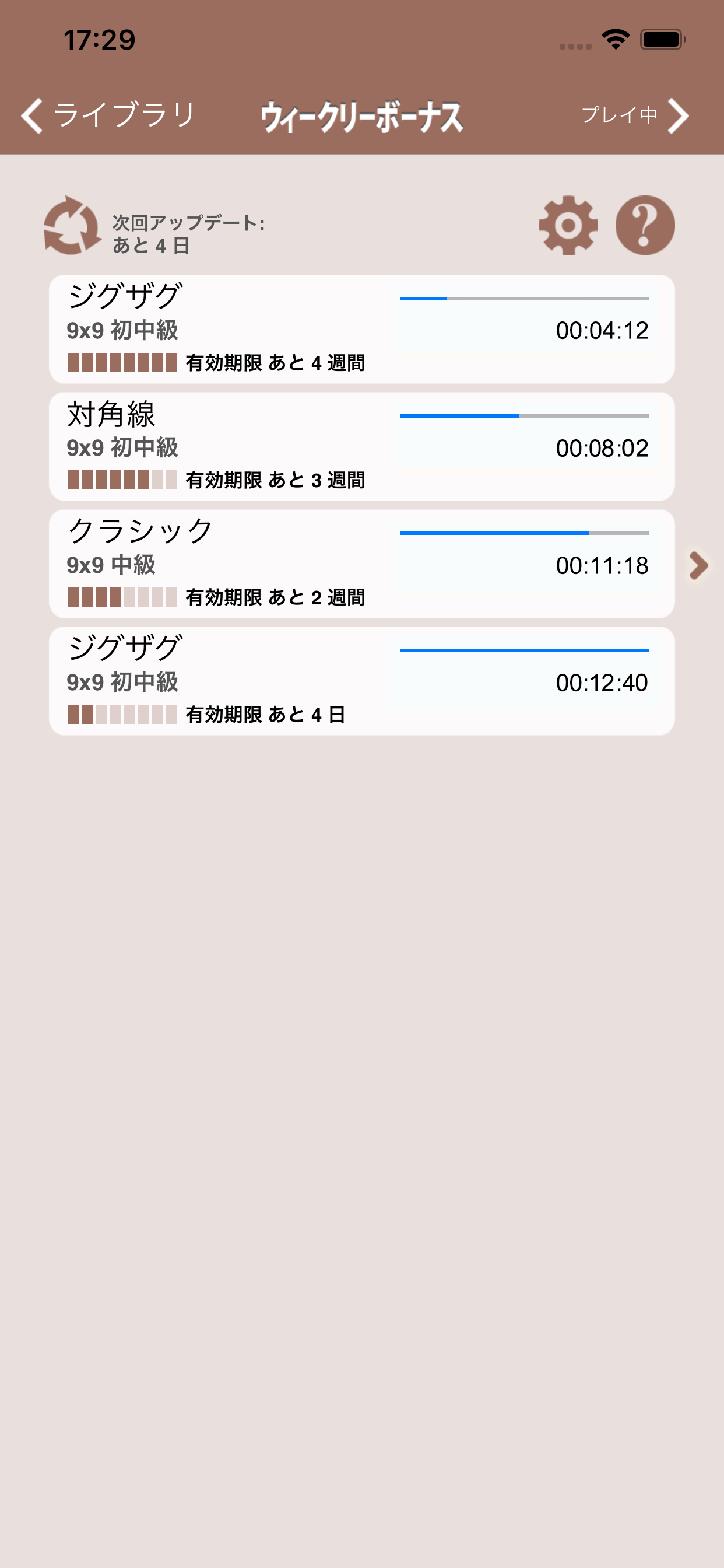Open the プレイ中 screen
724x1568 pixels.
click(x=635, y=115)
